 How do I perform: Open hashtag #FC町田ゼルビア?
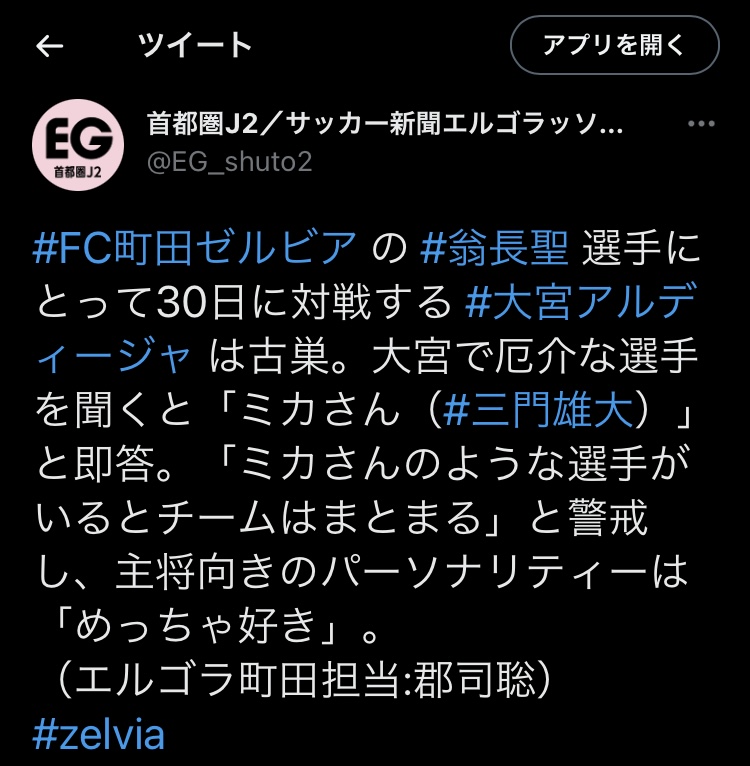click(195, 247)
